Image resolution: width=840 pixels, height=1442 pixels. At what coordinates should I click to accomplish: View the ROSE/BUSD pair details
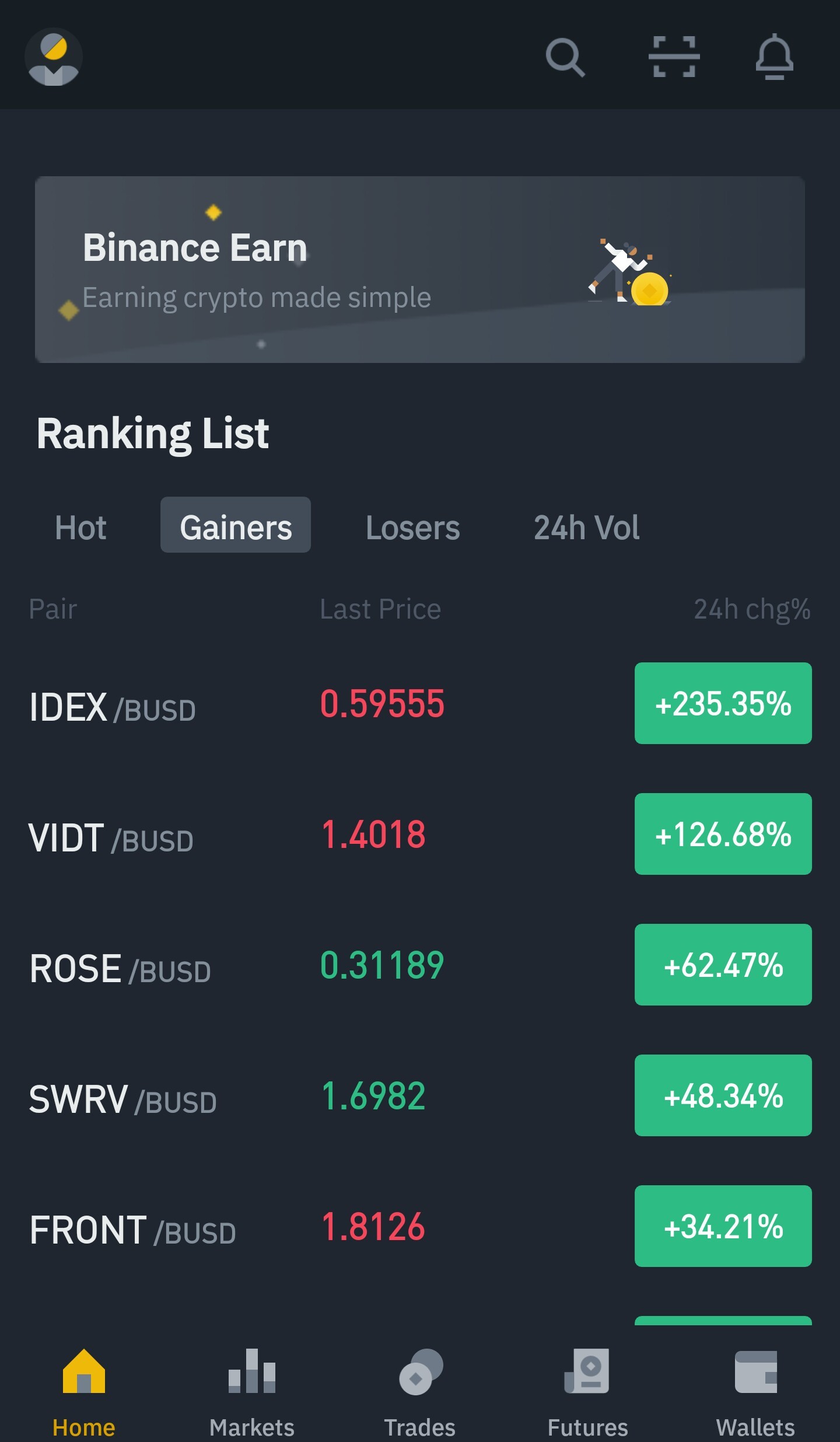[420, 965]
